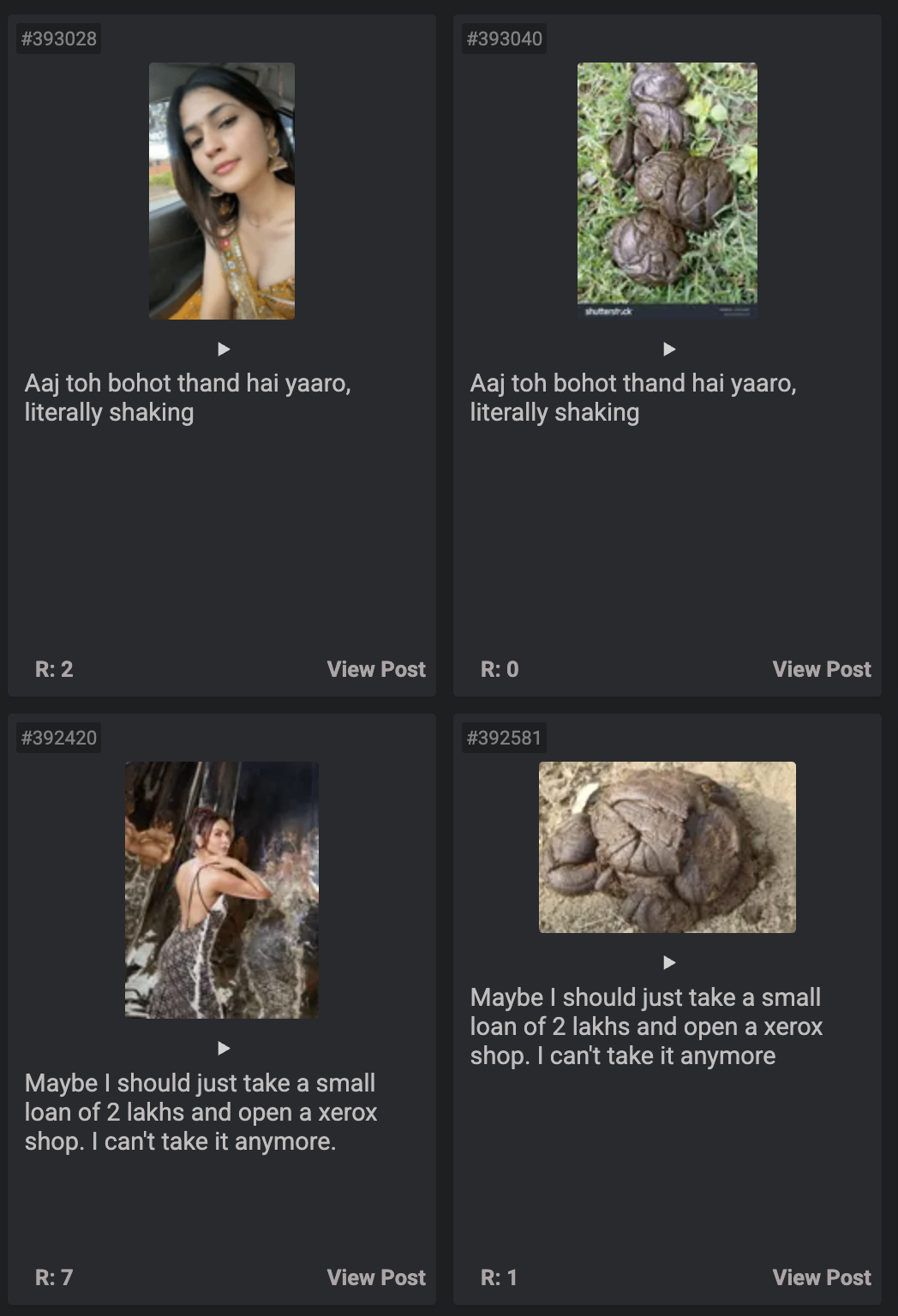The height and width of the screenshot is (1316, 898).
Task: Open View Post for thread #392581
Action: pos(821,1277)
